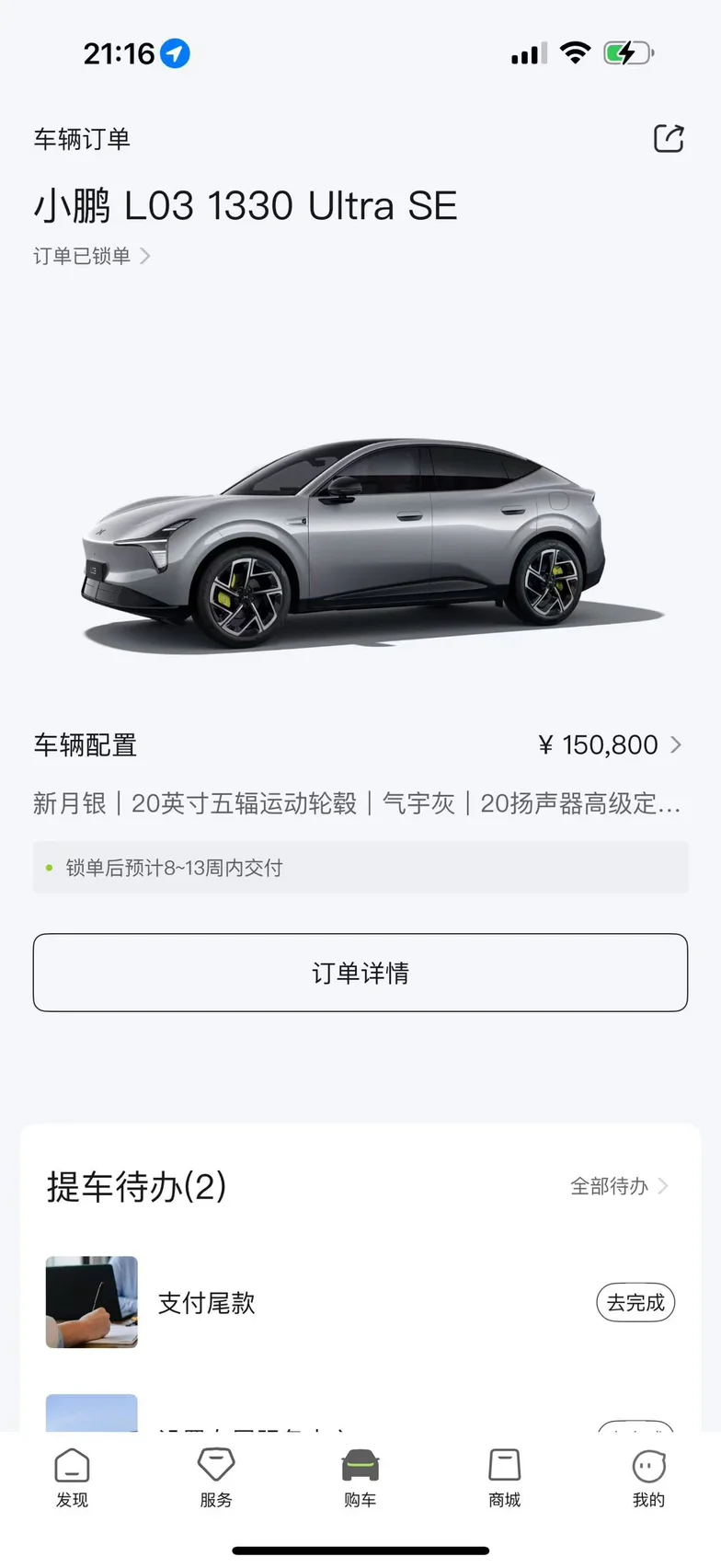Open vehicle configuration priced ¥150,800

360,744
